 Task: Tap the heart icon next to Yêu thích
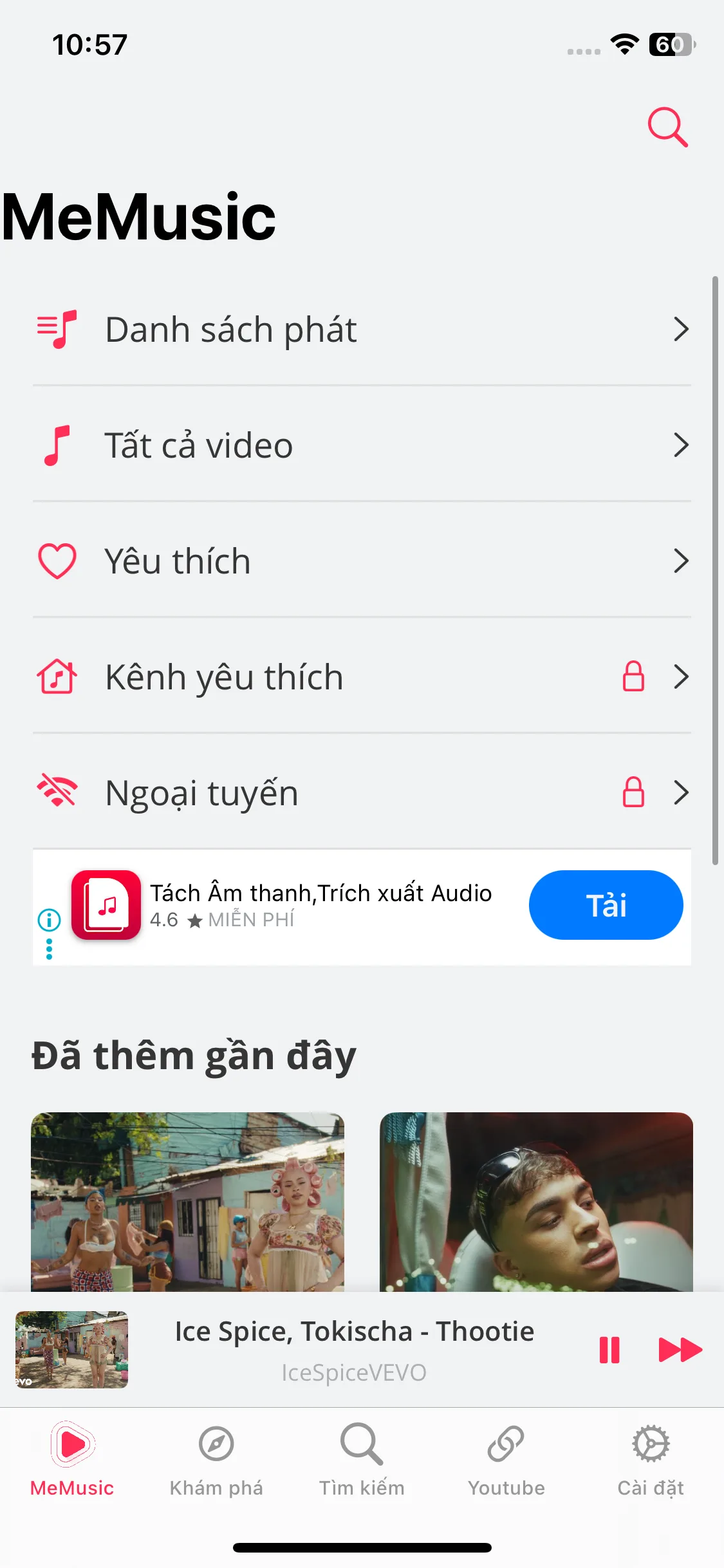pos(57,561)
